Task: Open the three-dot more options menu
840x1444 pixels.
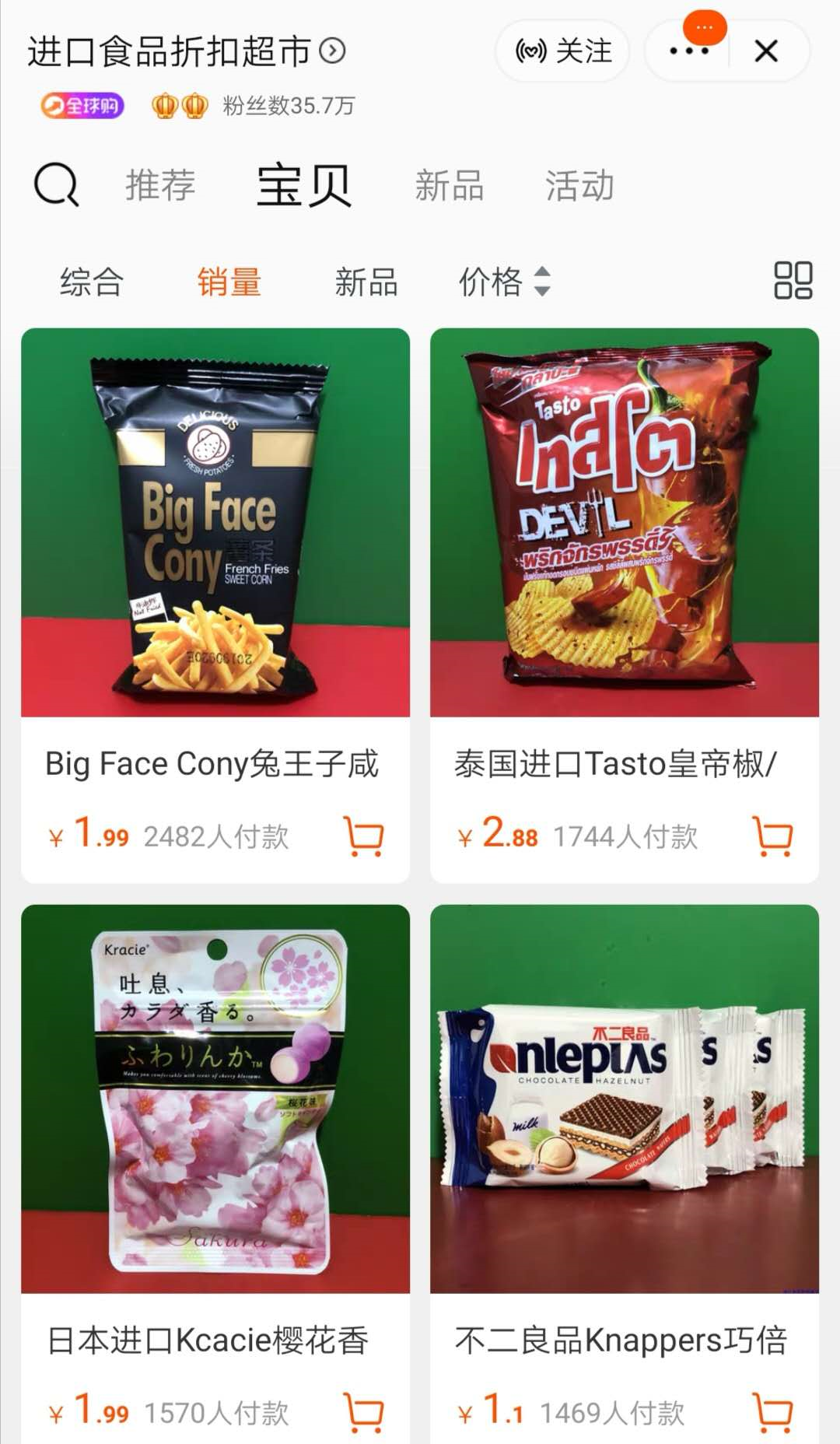Action: [688, 51]
